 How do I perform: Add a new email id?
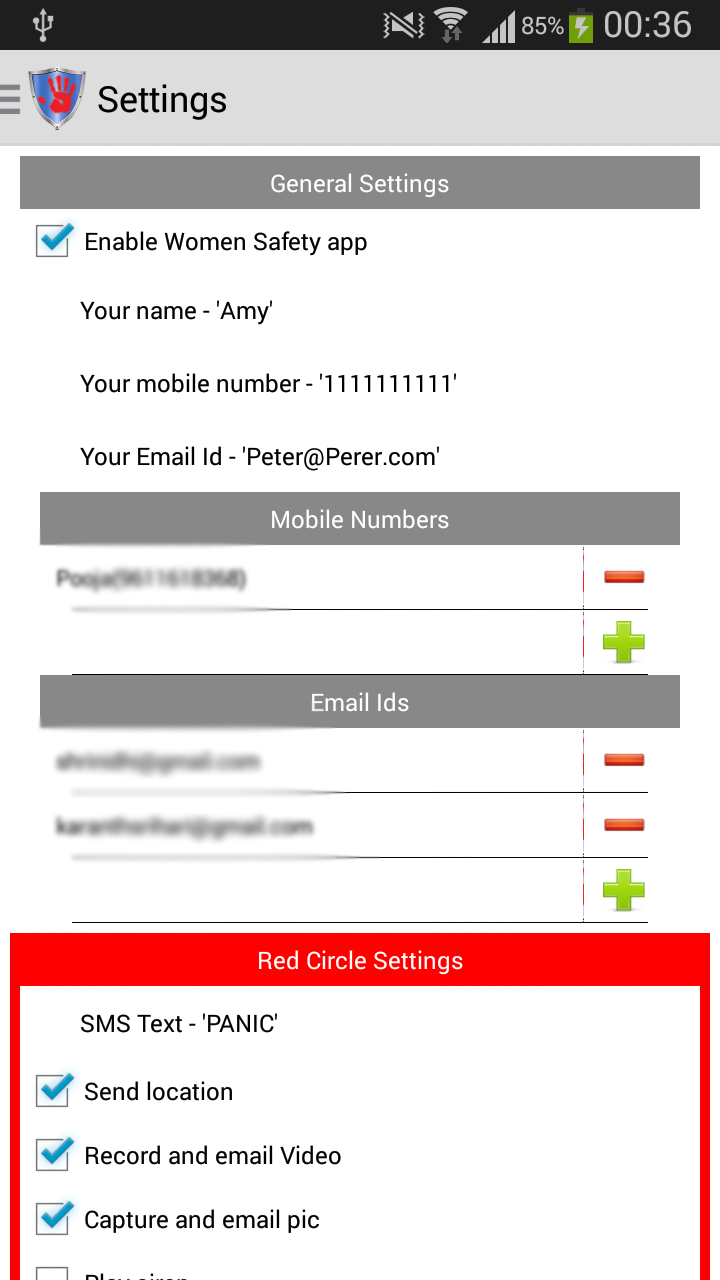pyautogui.click(x=624, y=890)
